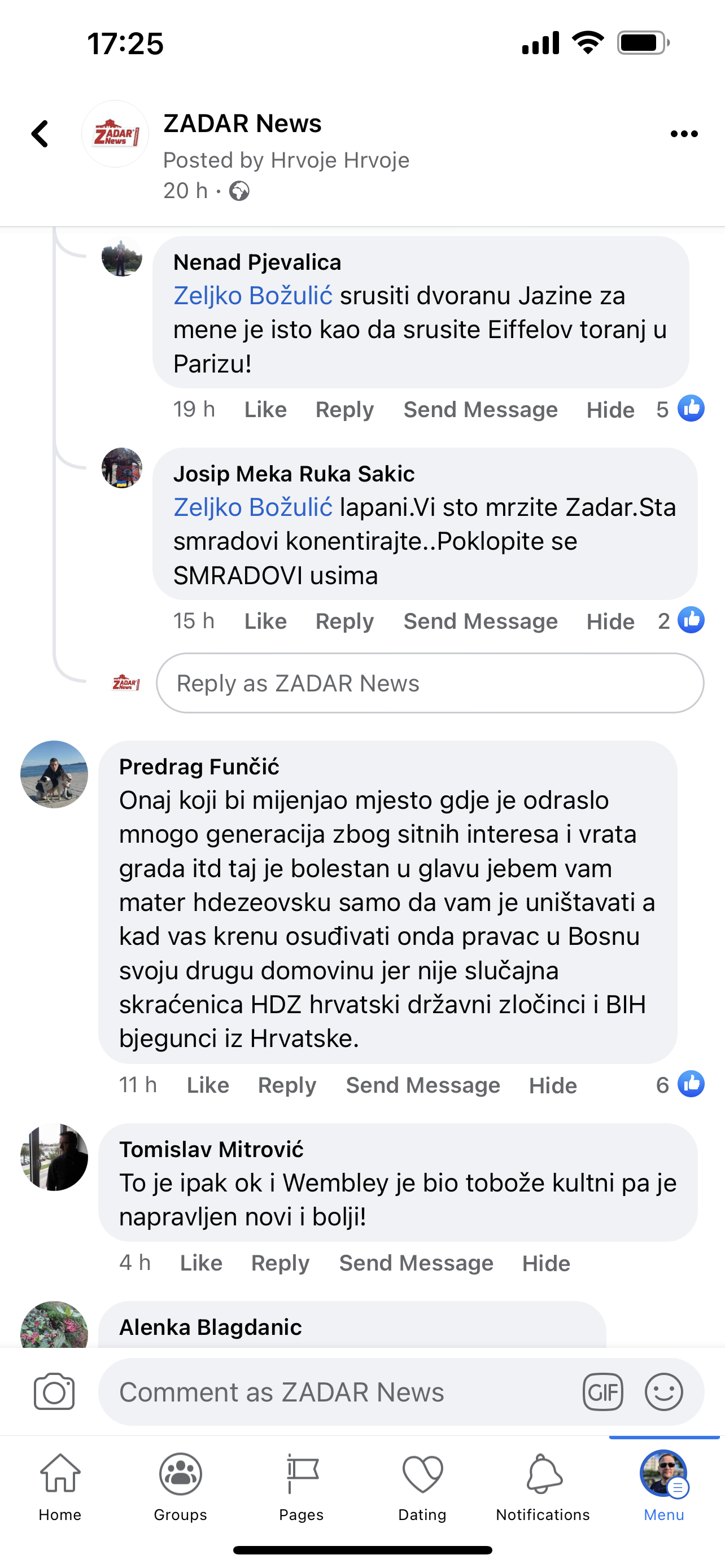725x1568 pixels.
Task: View Predrag Funčić's profile picture
Action: (x=54, y=774)
